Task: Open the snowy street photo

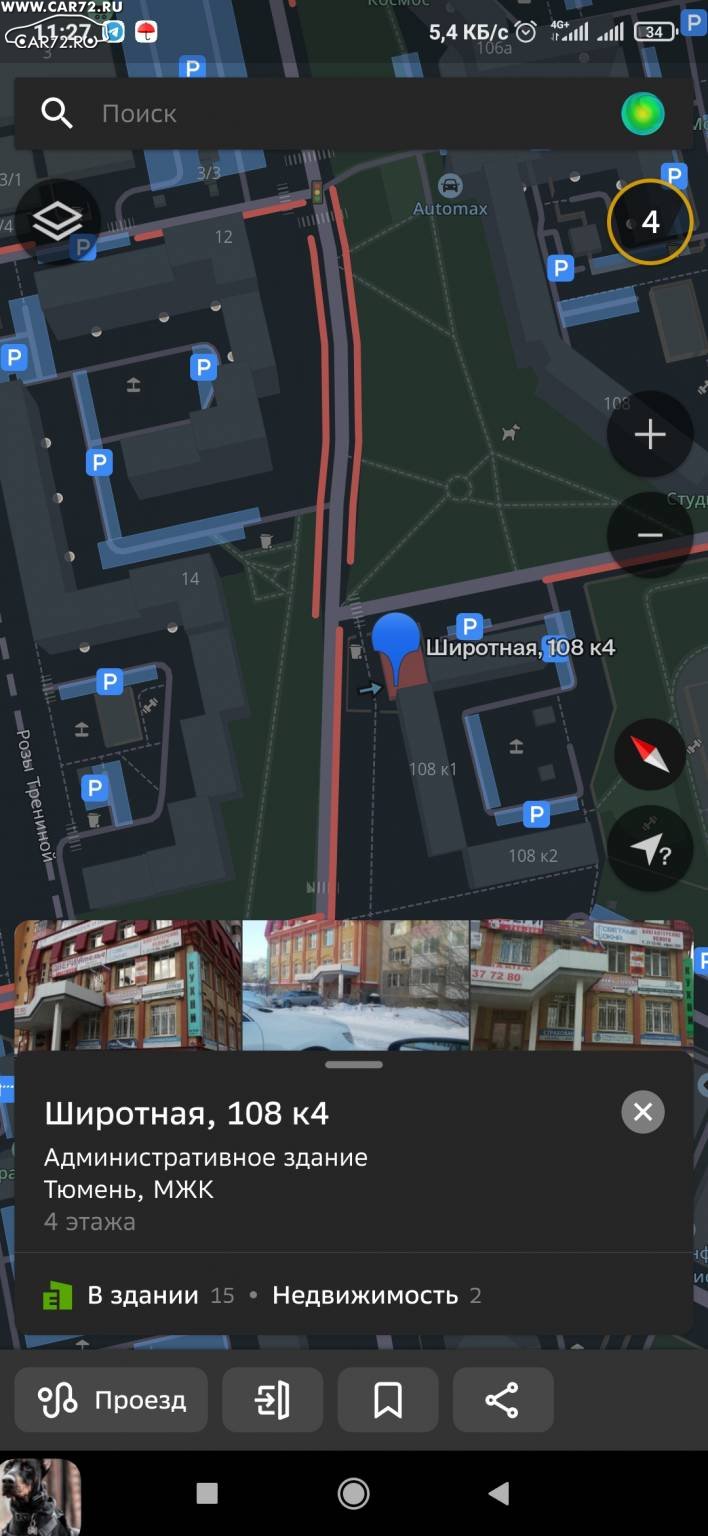Action: point(355,985)
